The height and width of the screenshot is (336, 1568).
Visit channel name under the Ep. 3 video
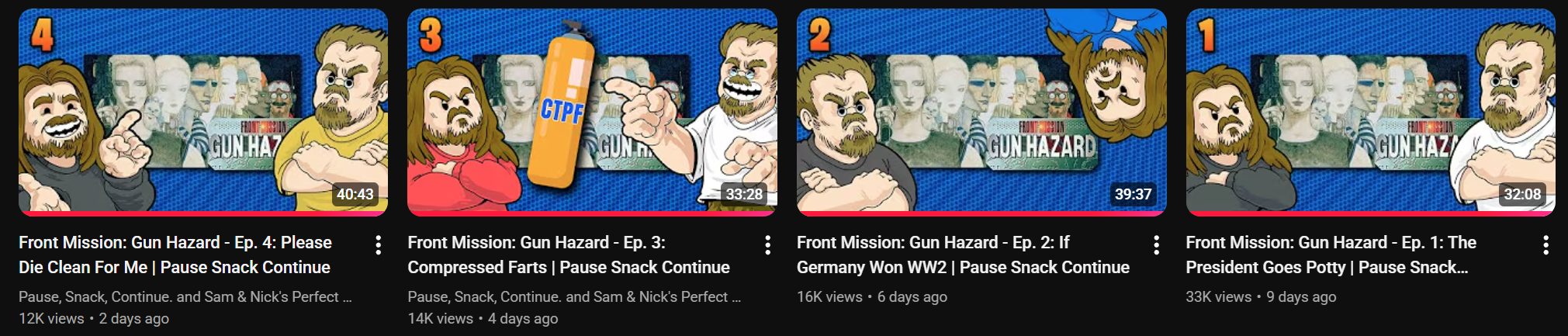click(x=574, y=297)
